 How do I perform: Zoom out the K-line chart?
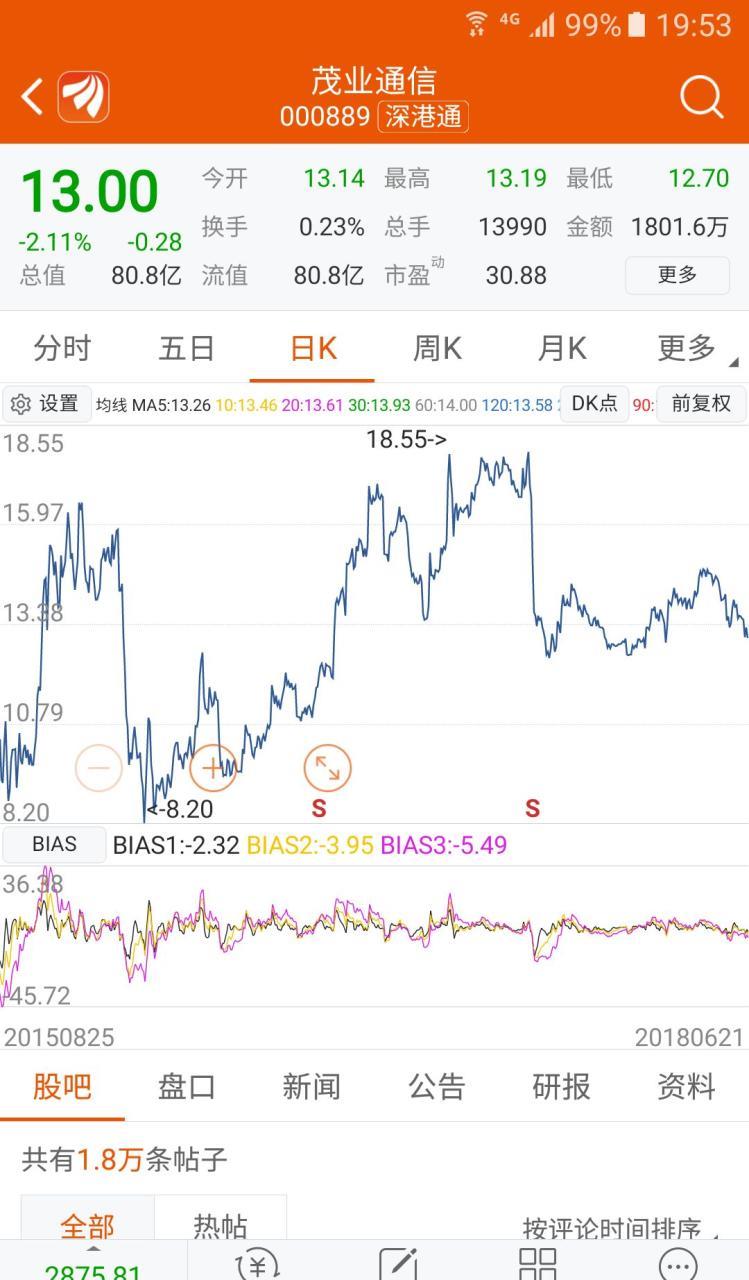(99, 768)
